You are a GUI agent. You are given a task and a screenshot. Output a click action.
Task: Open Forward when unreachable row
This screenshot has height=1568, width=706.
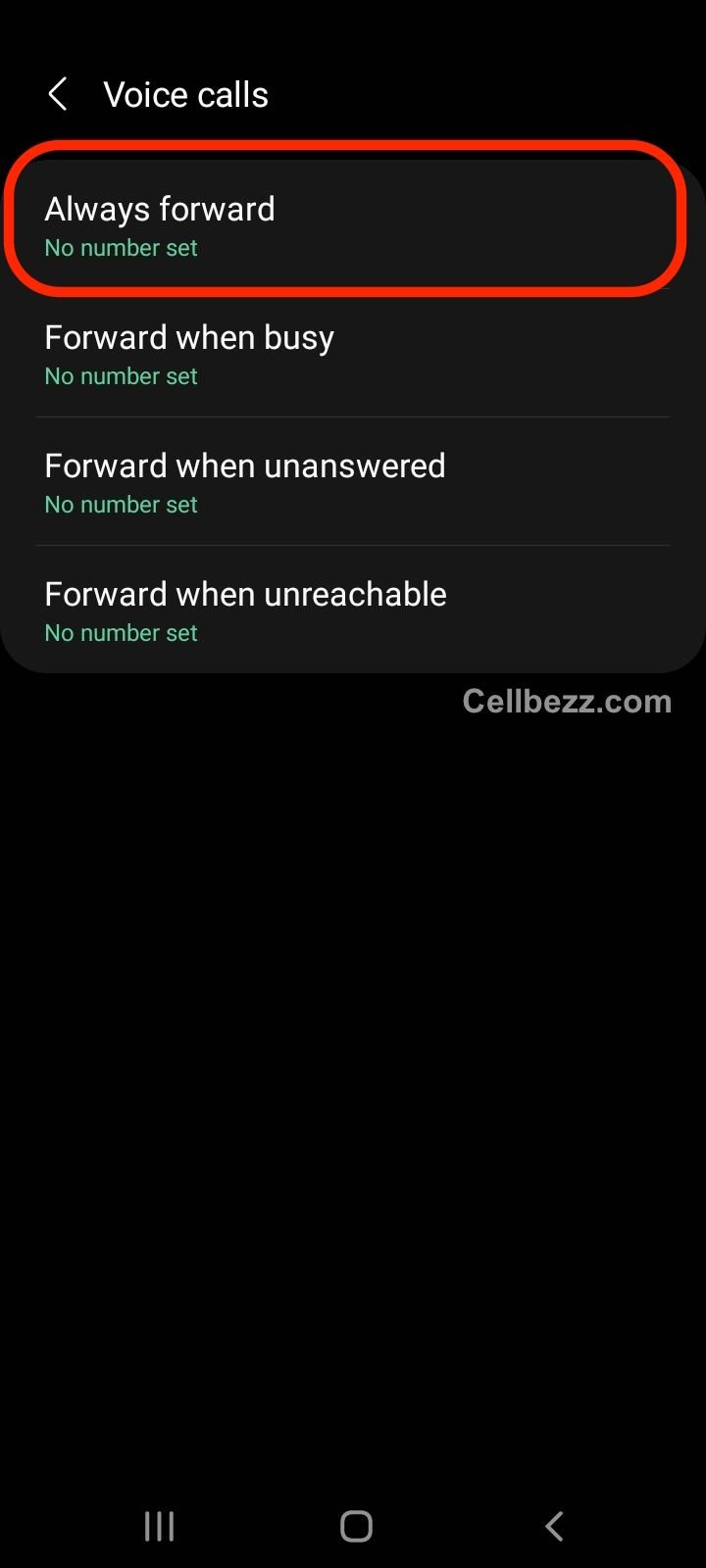click(x=353, y=610)
